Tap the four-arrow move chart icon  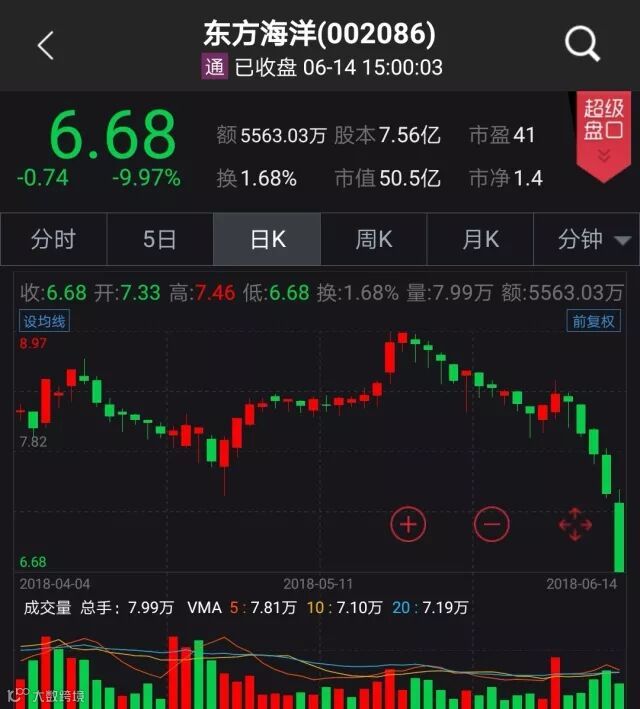[x=575, y=523]
